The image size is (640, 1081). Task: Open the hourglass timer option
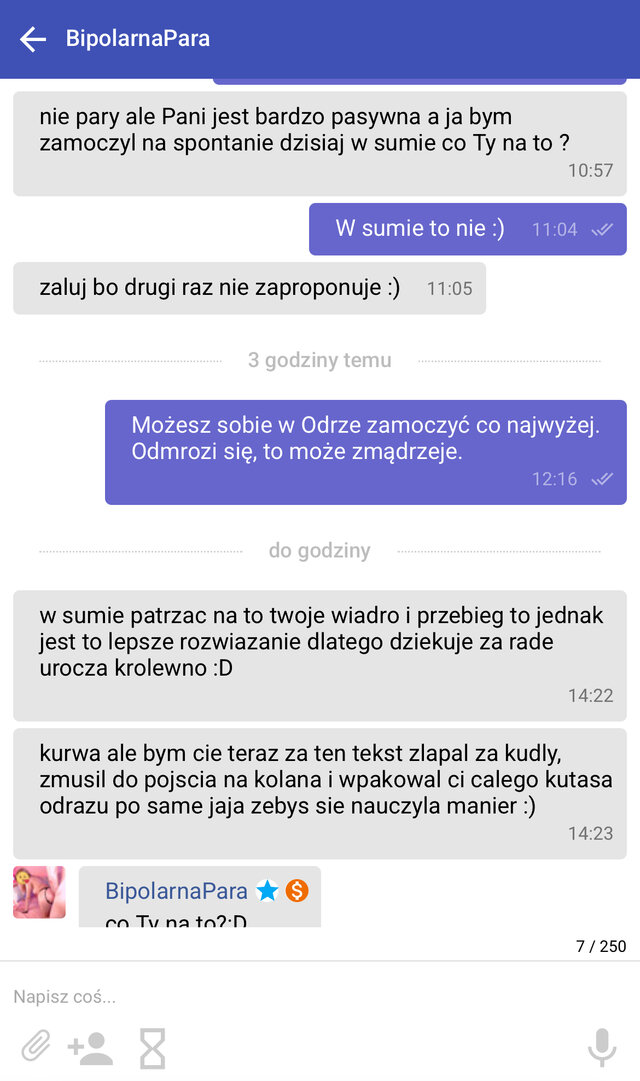point(152,1048)
